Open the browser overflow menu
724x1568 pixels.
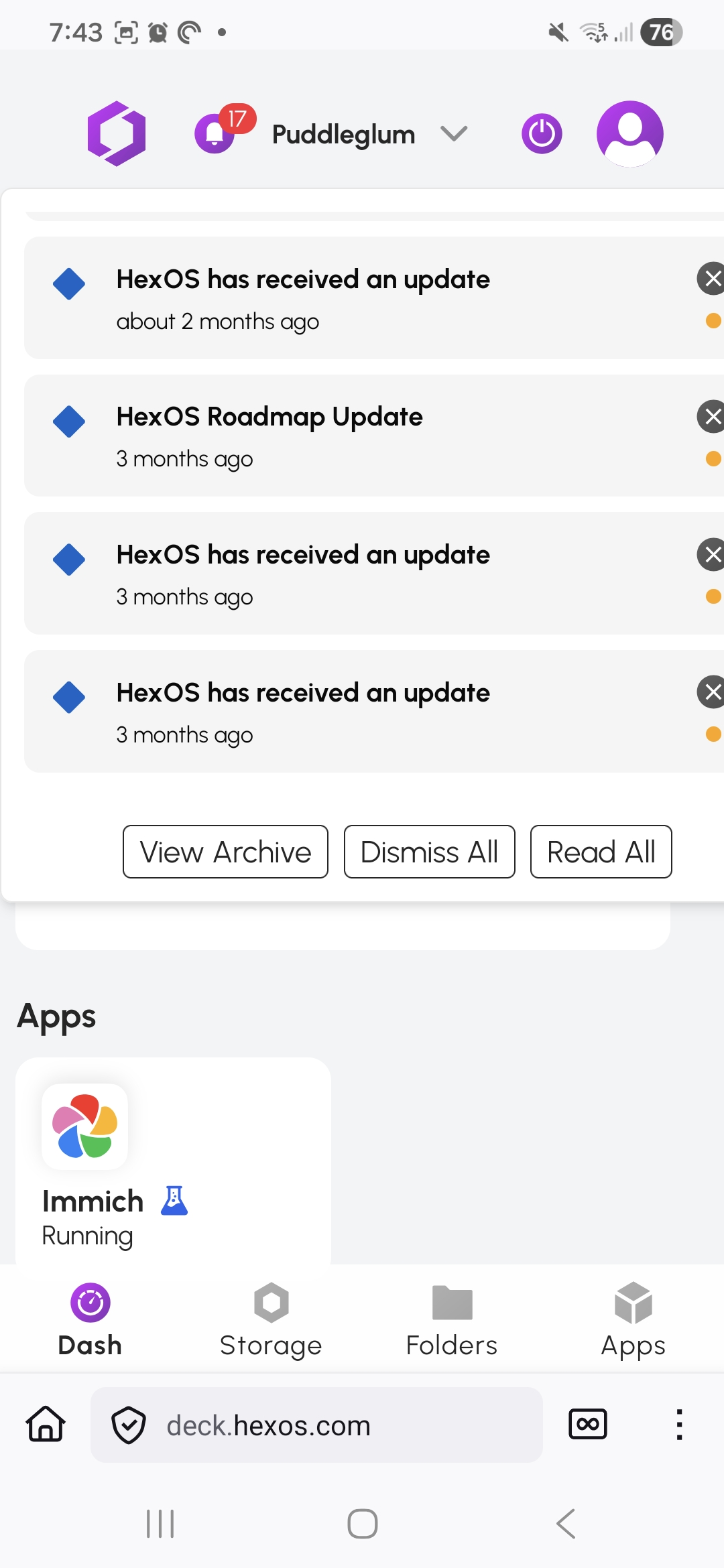679,1425
